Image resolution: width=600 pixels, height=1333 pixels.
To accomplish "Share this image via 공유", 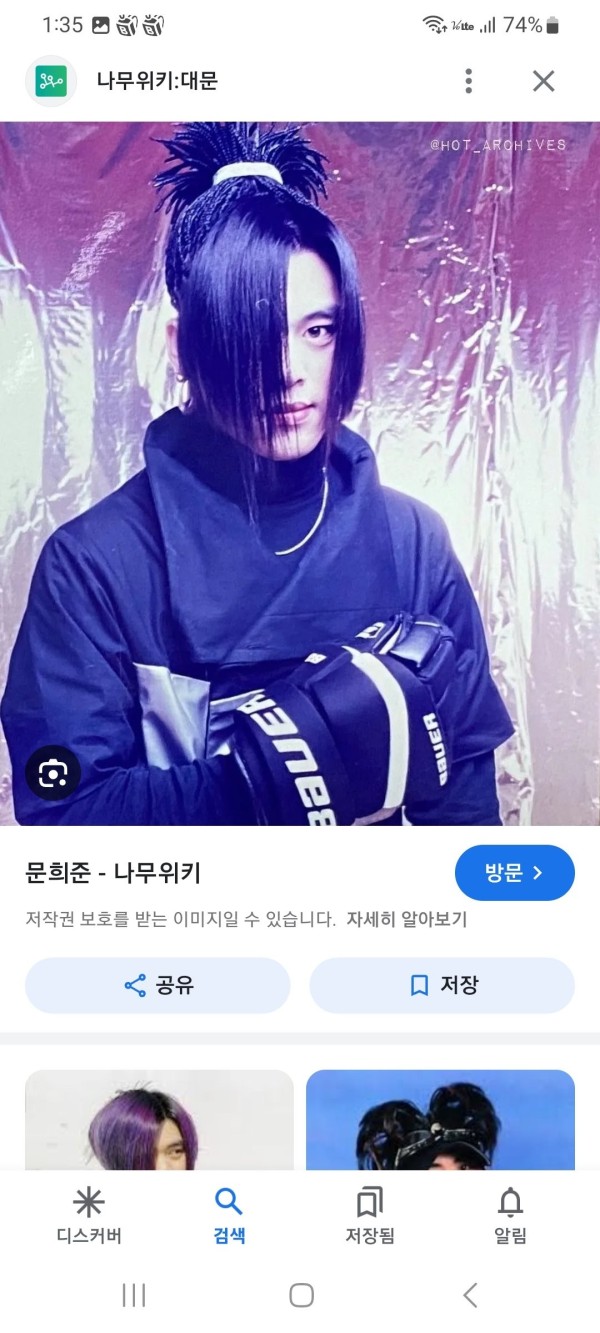I will pos(158,985).
